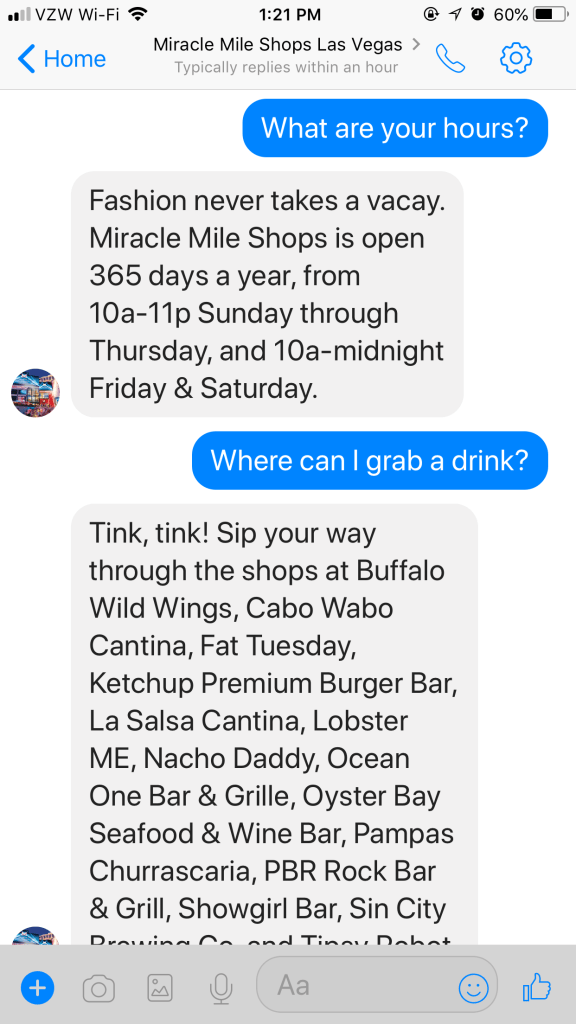
Task: Open conversation settings gear
Action: pos(516,59)
